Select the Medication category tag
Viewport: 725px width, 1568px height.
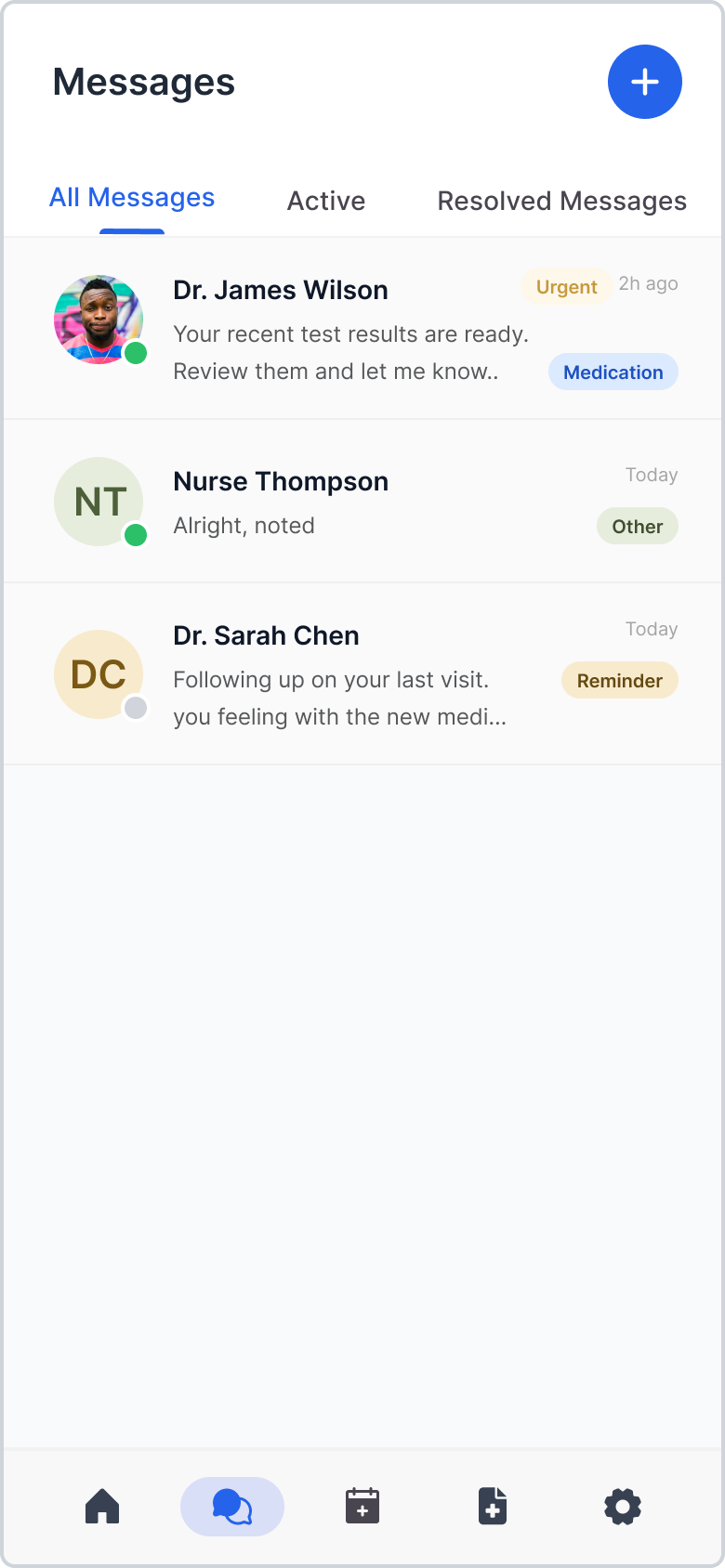click(x=613, y=372)
